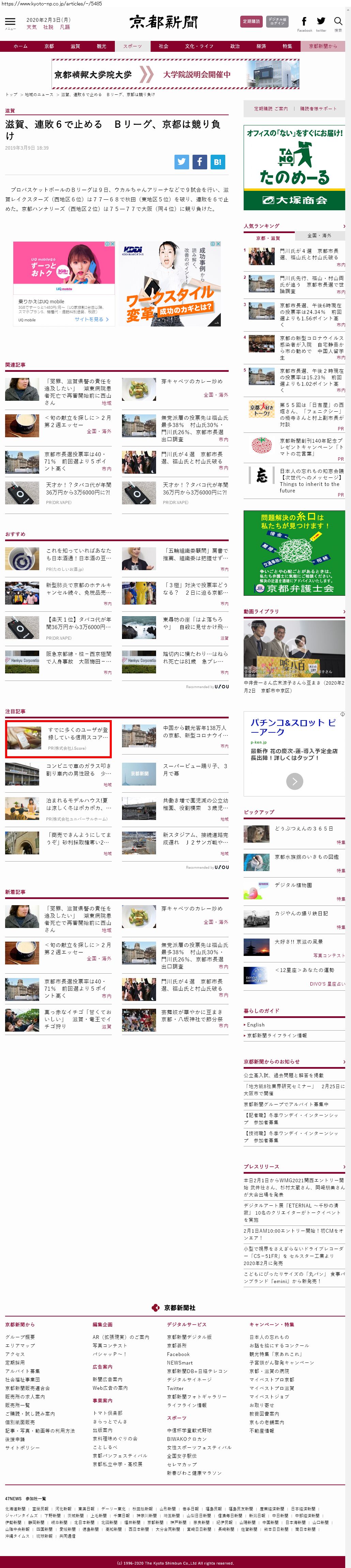Tap the 定期購読 subscription button
The height and width of the screenshot is (1568, 351).
coord(251,21)
